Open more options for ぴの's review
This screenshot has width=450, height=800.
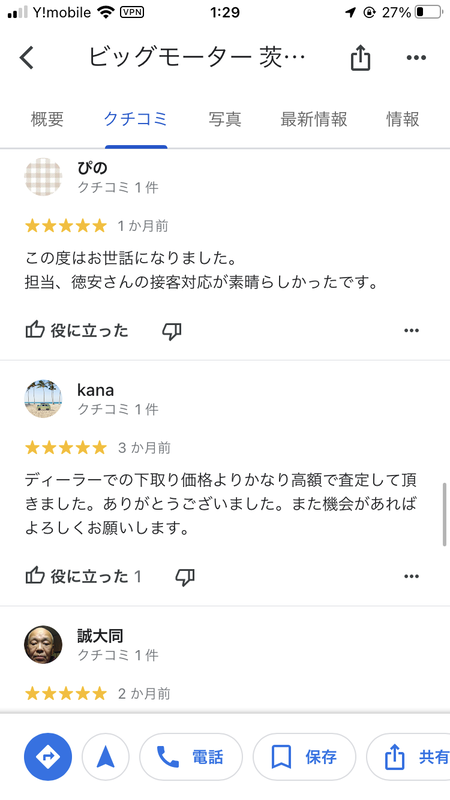(411, 331)
